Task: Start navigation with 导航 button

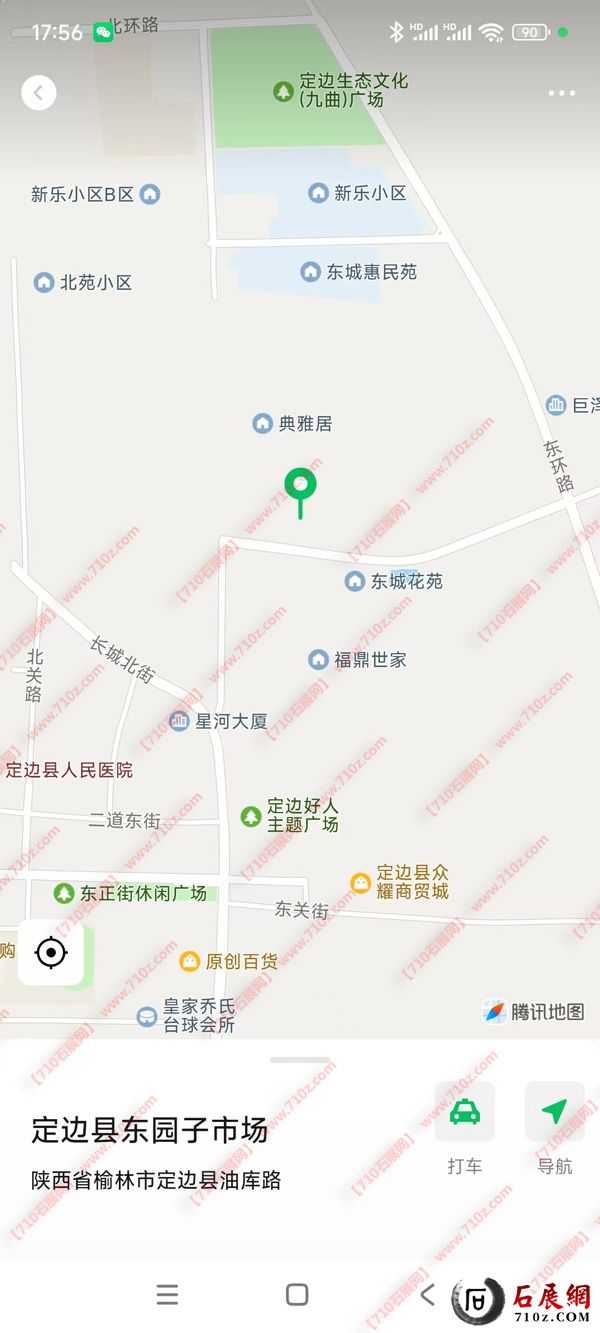Action: click(554, 1112)
